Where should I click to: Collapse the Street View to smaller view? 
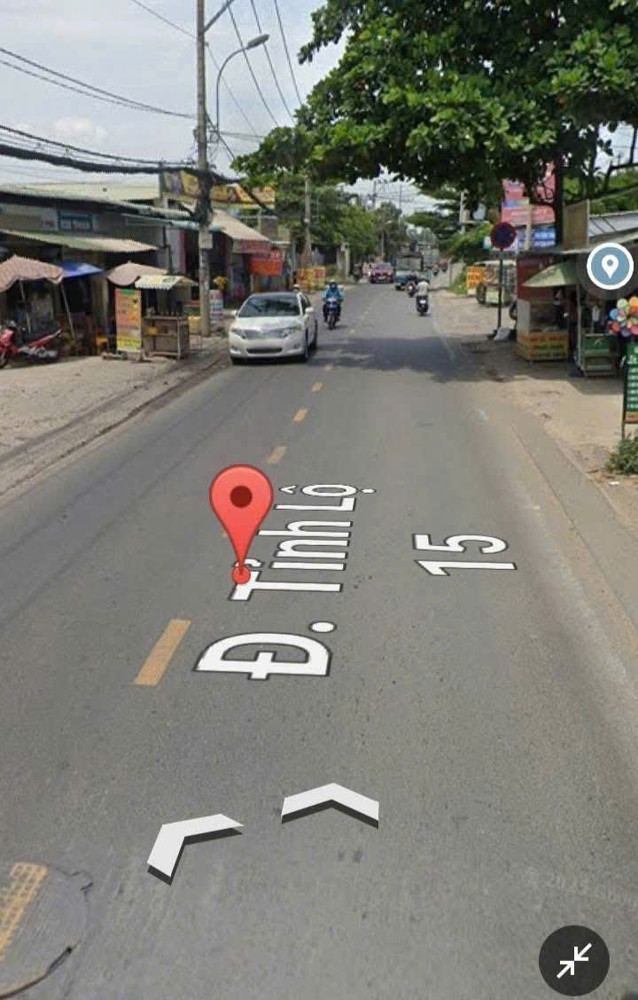coord(574,960)
